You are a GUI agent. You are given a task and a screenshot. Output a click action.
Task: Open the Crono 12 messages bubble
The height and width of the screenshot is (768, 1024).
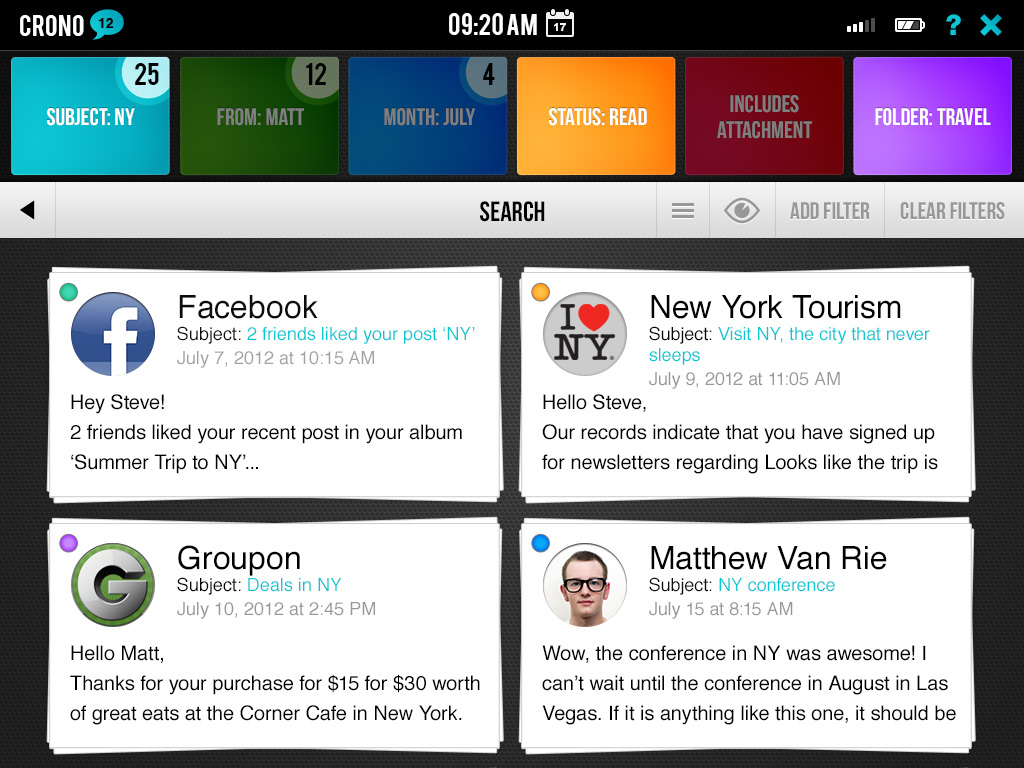[x=106, y=24]
